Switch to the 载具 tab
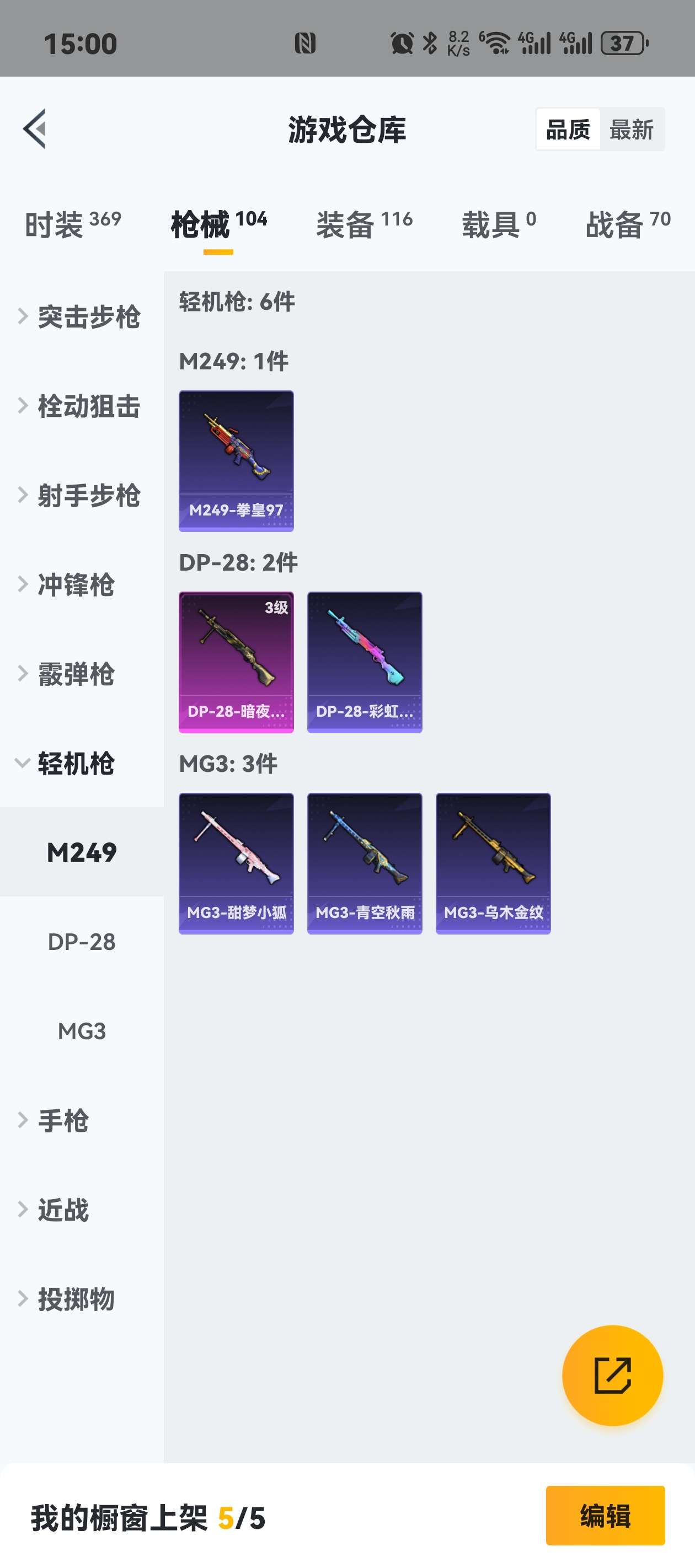695x1568 pixels. [498, 224]
